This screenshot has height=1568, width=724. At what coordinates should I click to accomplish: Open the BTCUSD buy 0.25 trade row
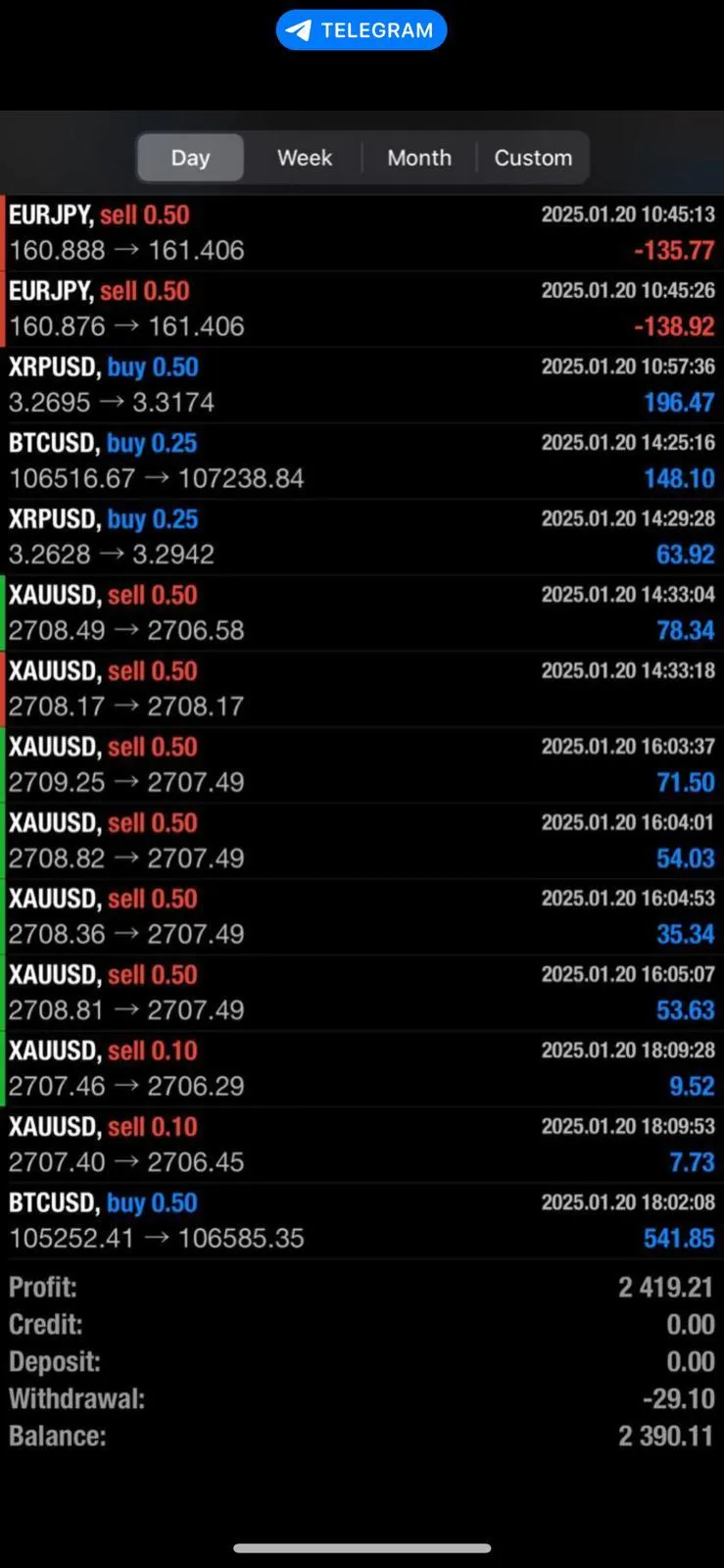(362, 461)
